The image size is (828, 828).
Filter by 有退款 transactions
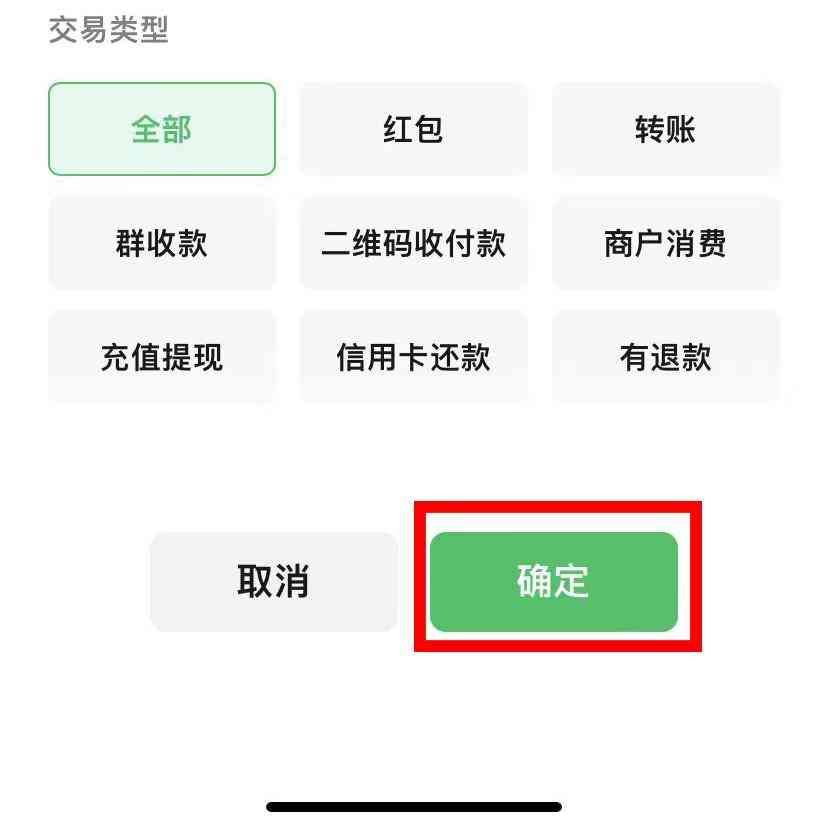pos(665,357)
